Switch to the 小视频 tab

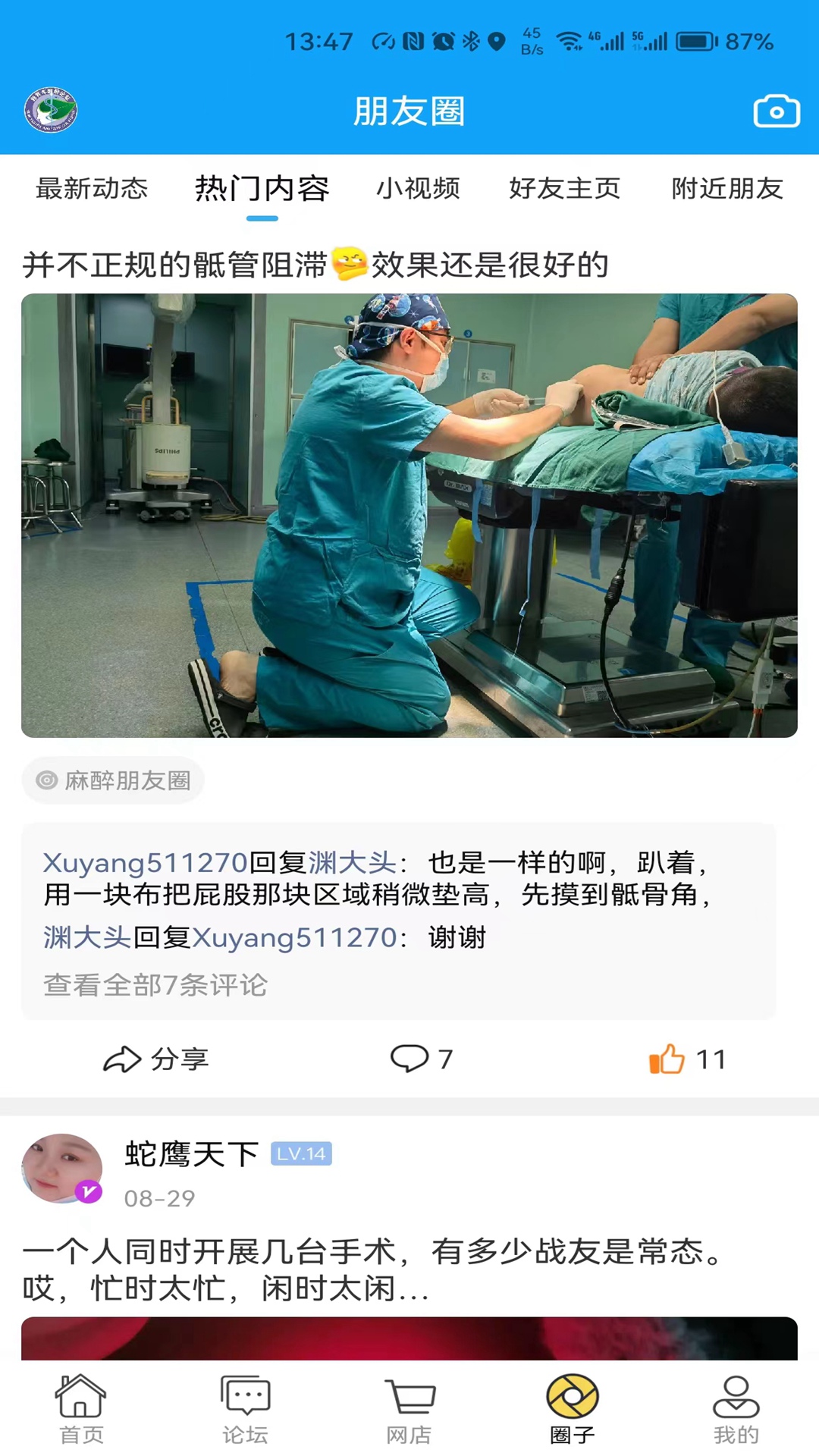[418, 188]
